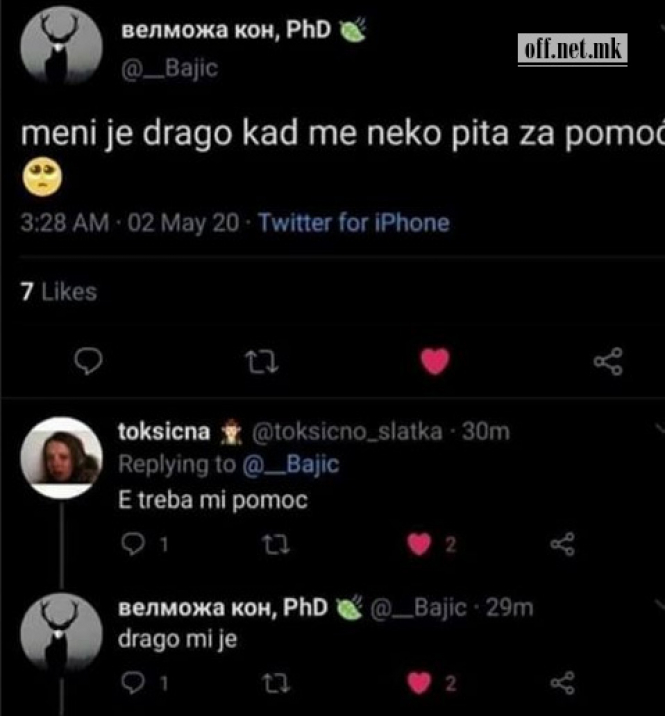Image resolution: width=665 pixels, height=716 pixels.
Task: Unlike the main tweet heart
Action: tap(434, 362)
